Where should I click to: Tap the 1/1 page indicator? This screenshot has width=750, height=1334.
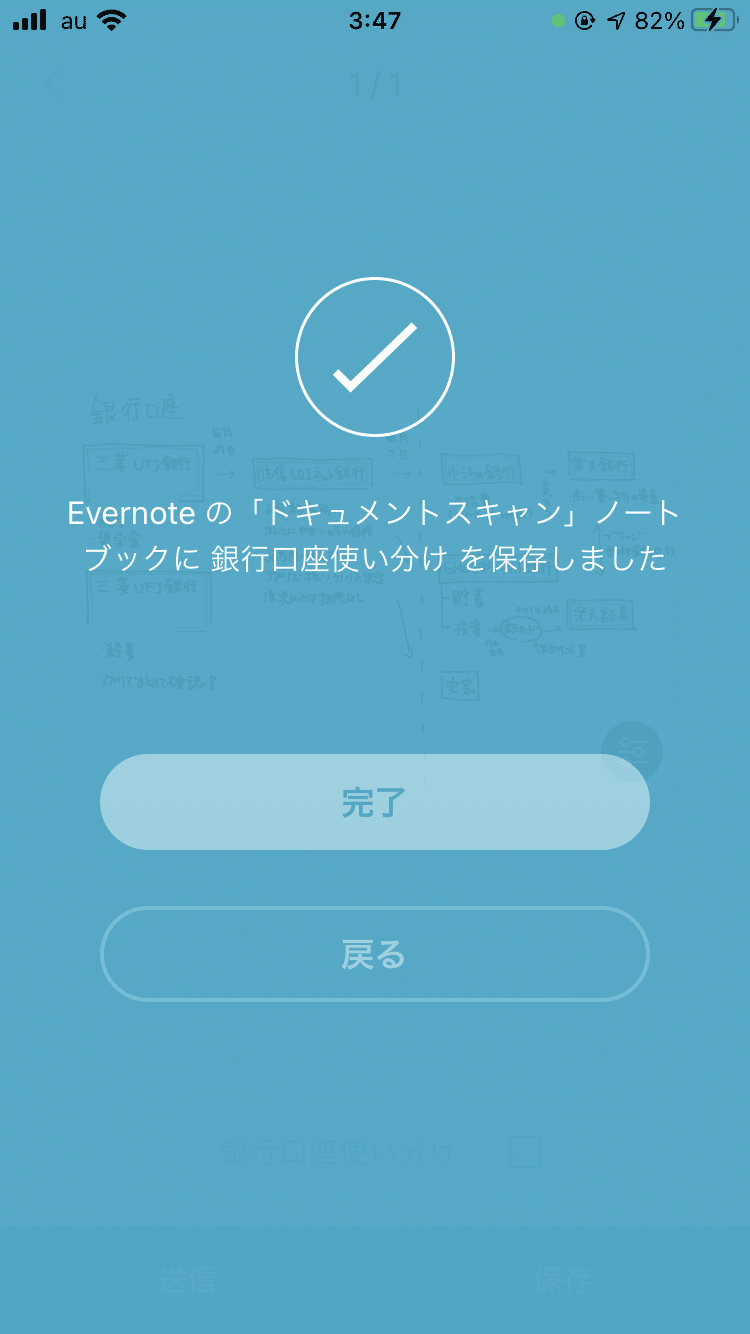pos(375,84)
